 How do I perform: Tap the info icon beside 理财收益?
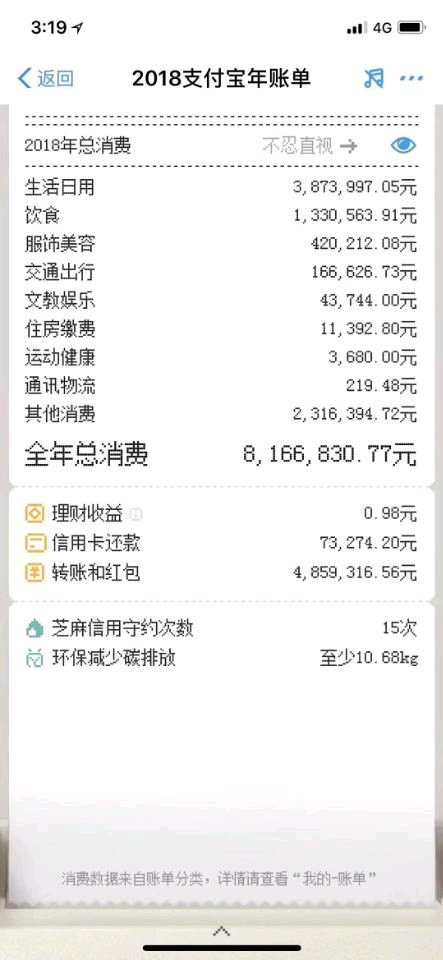[x=136, y=514]
